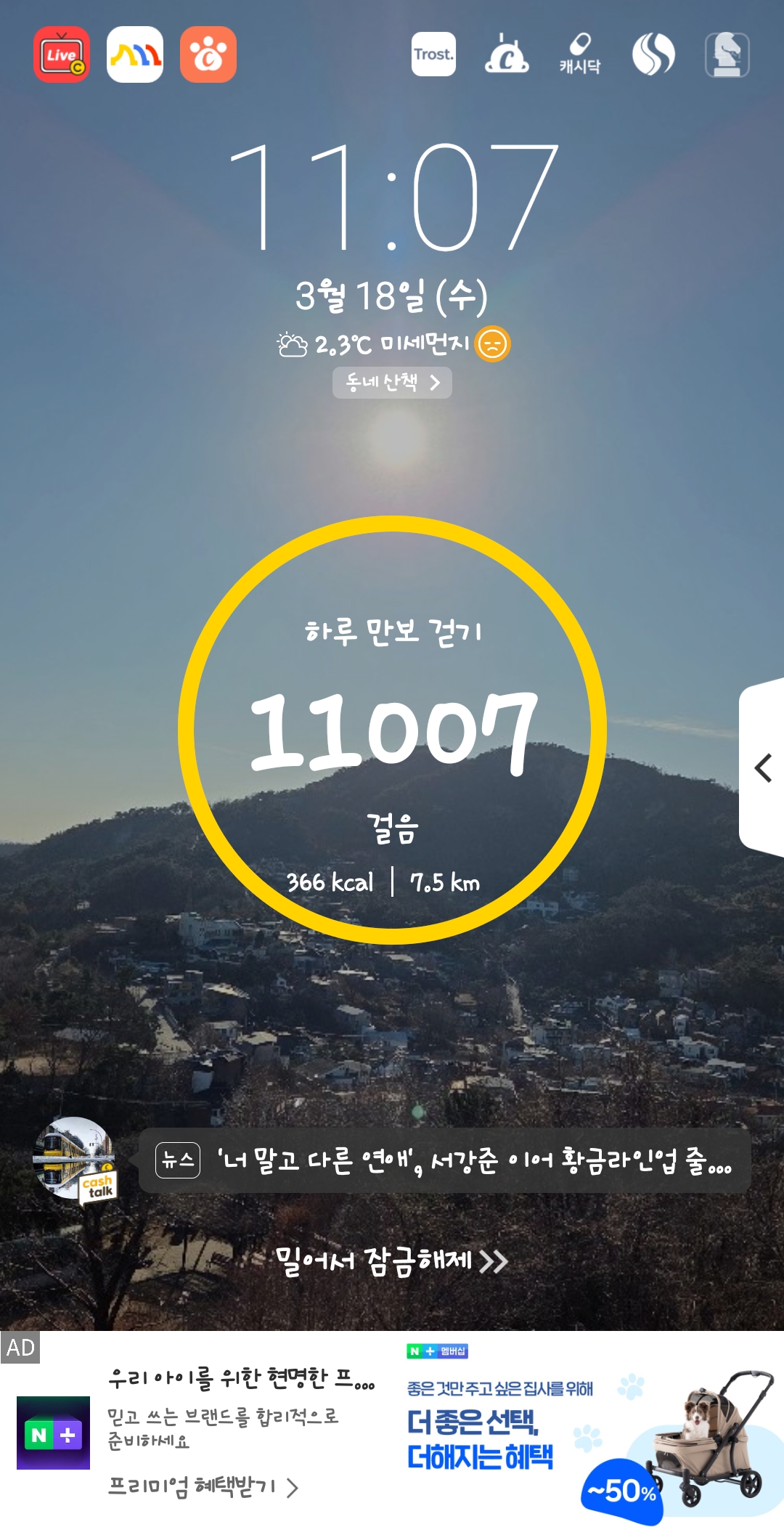Open 프리미엄 혜택받기 link in the ad
This screenshot has width=784, height=1535.
203,1487
